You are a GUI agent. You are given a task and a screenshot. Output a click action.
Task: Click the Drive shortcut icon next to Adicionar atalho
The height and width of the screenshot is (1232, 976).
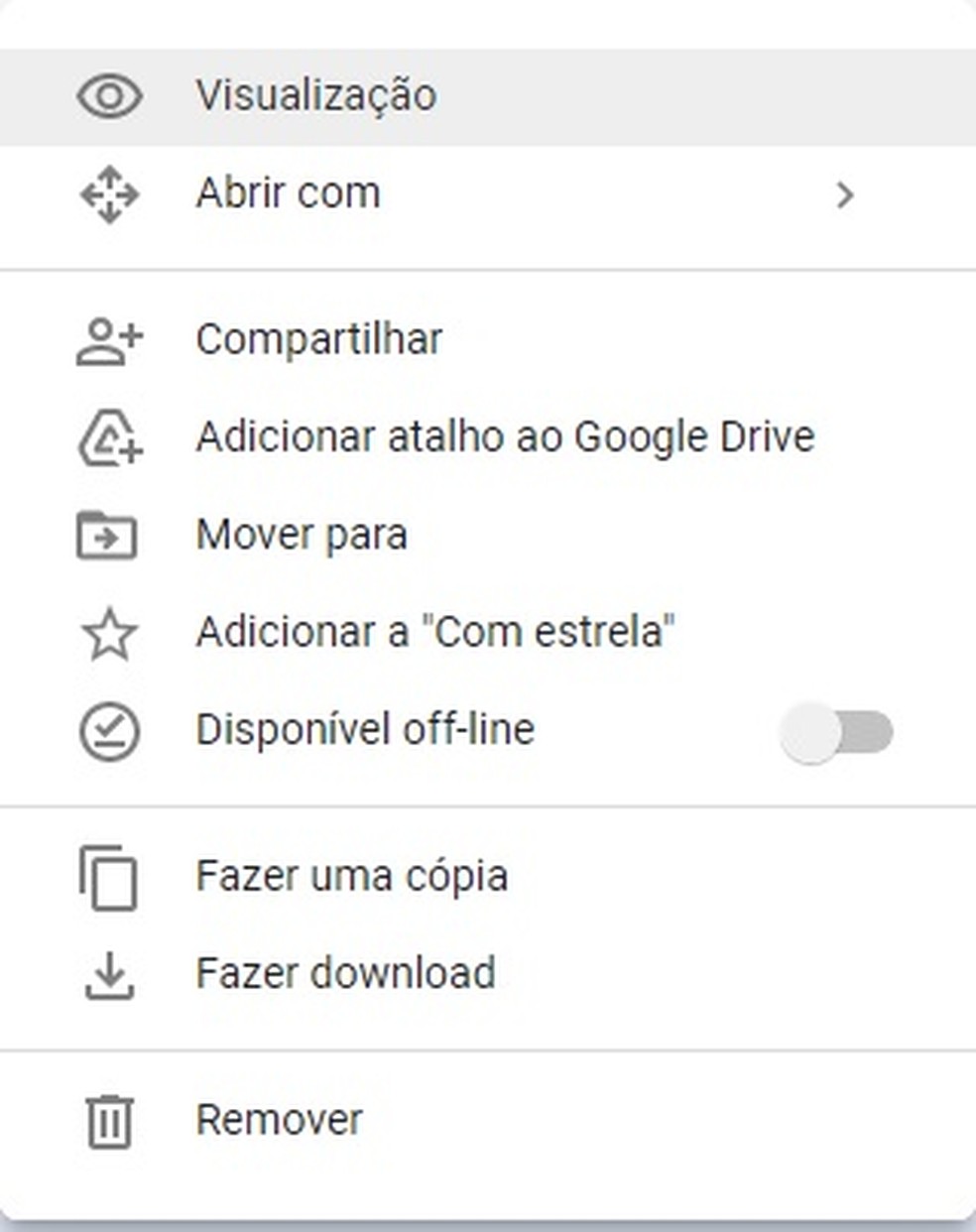click(109, 436)
